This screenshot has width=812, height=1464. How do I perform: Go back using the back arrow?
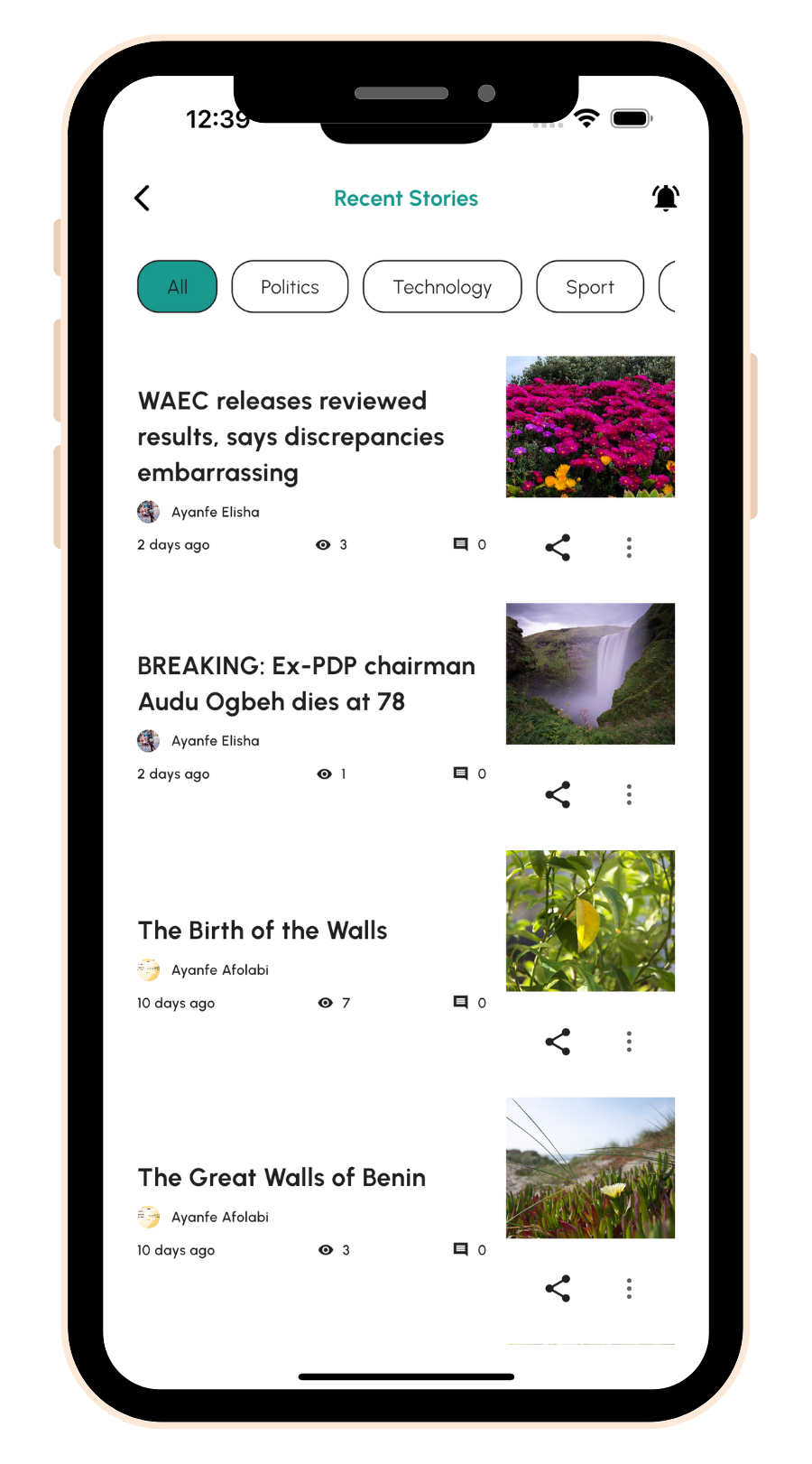pos(143,199)
